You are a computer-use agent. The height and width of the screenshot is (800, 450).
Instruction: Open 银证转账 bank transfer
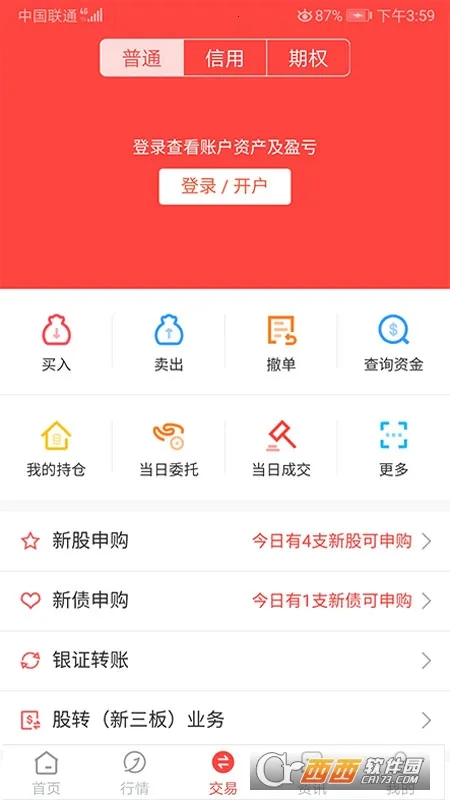(225, 661)
